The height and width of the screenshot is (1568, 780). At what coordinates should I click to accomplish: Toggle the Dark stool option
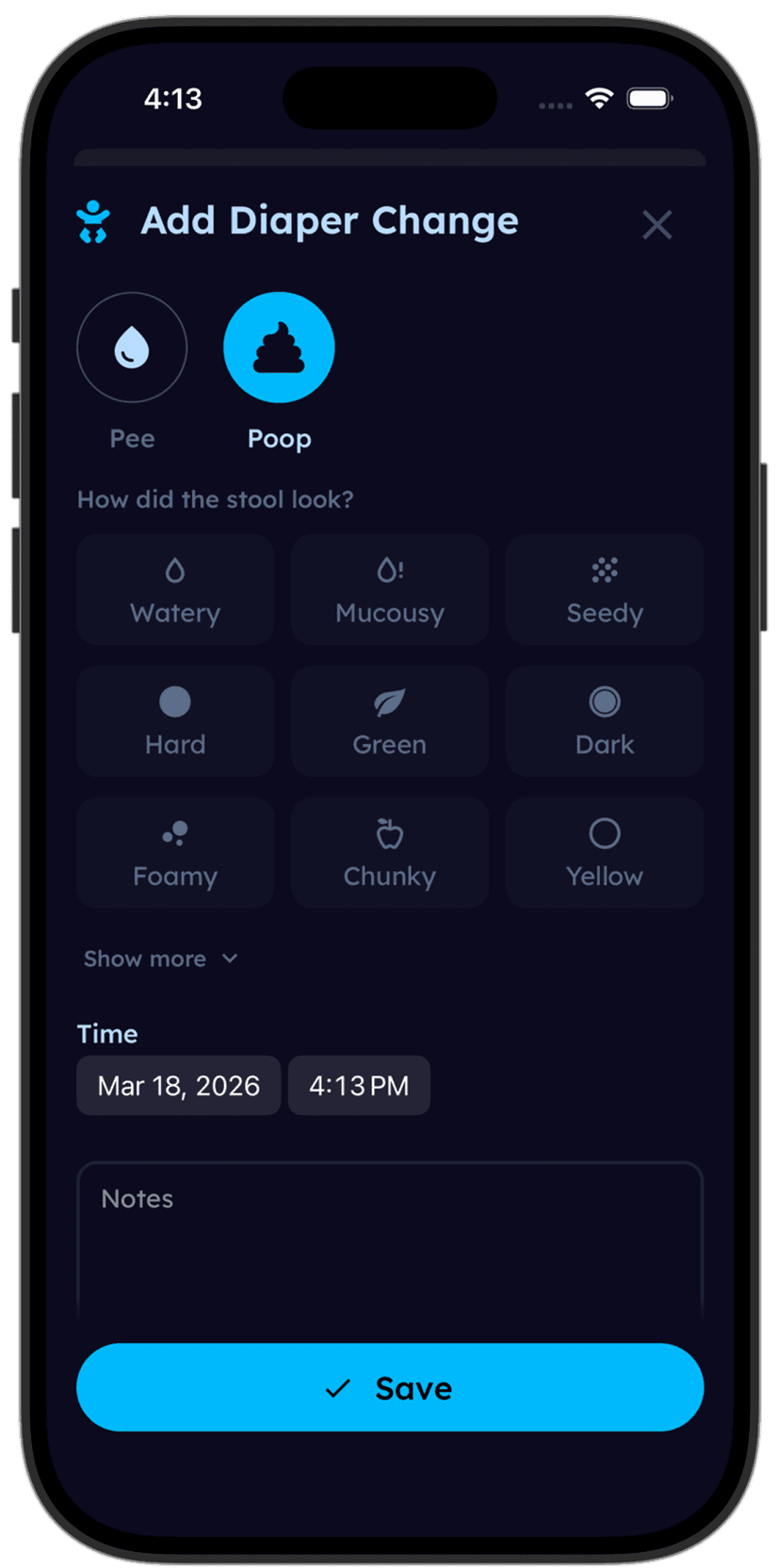pyautogui.click(x=604, y=720)
